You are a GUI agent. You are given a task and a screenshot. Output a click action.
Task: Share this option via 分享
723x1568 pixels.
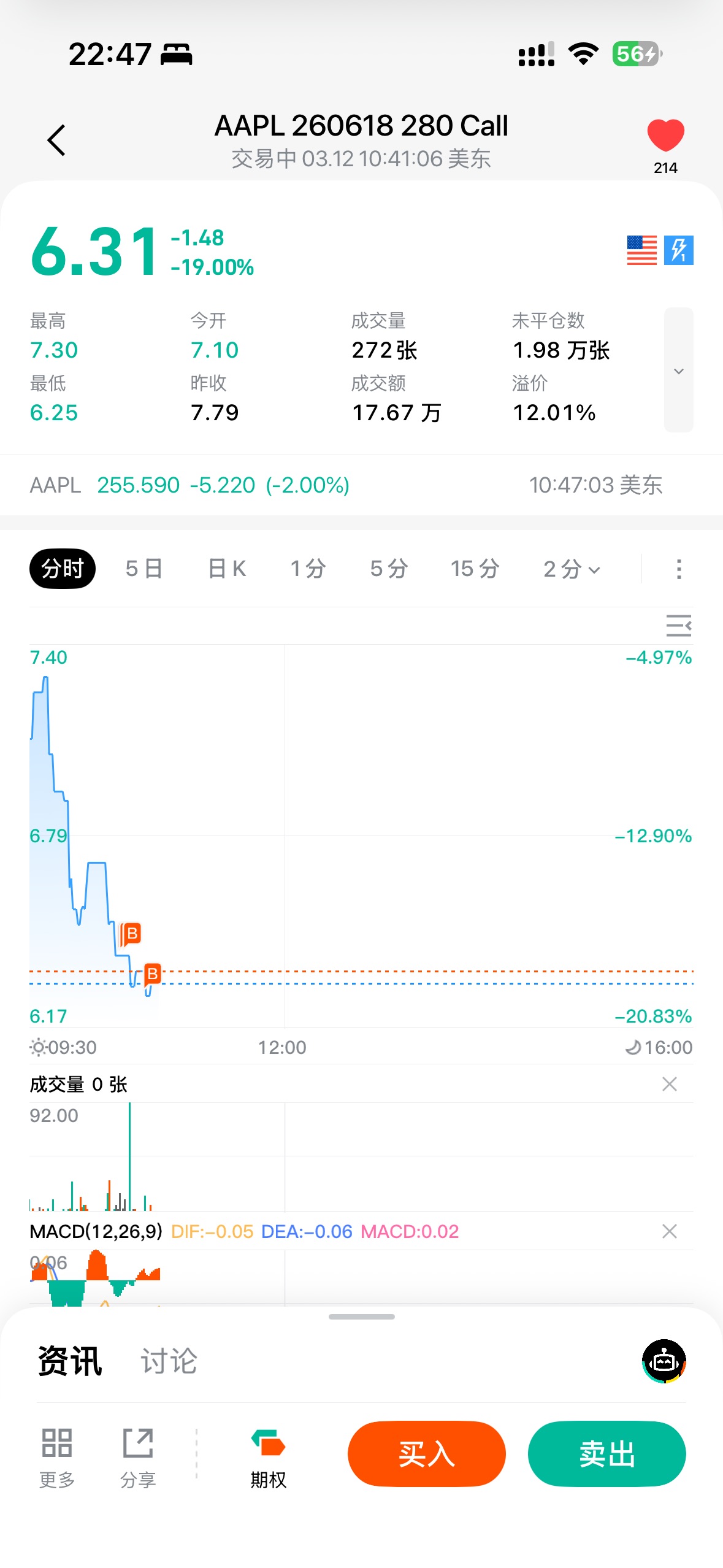point(138,1455)
